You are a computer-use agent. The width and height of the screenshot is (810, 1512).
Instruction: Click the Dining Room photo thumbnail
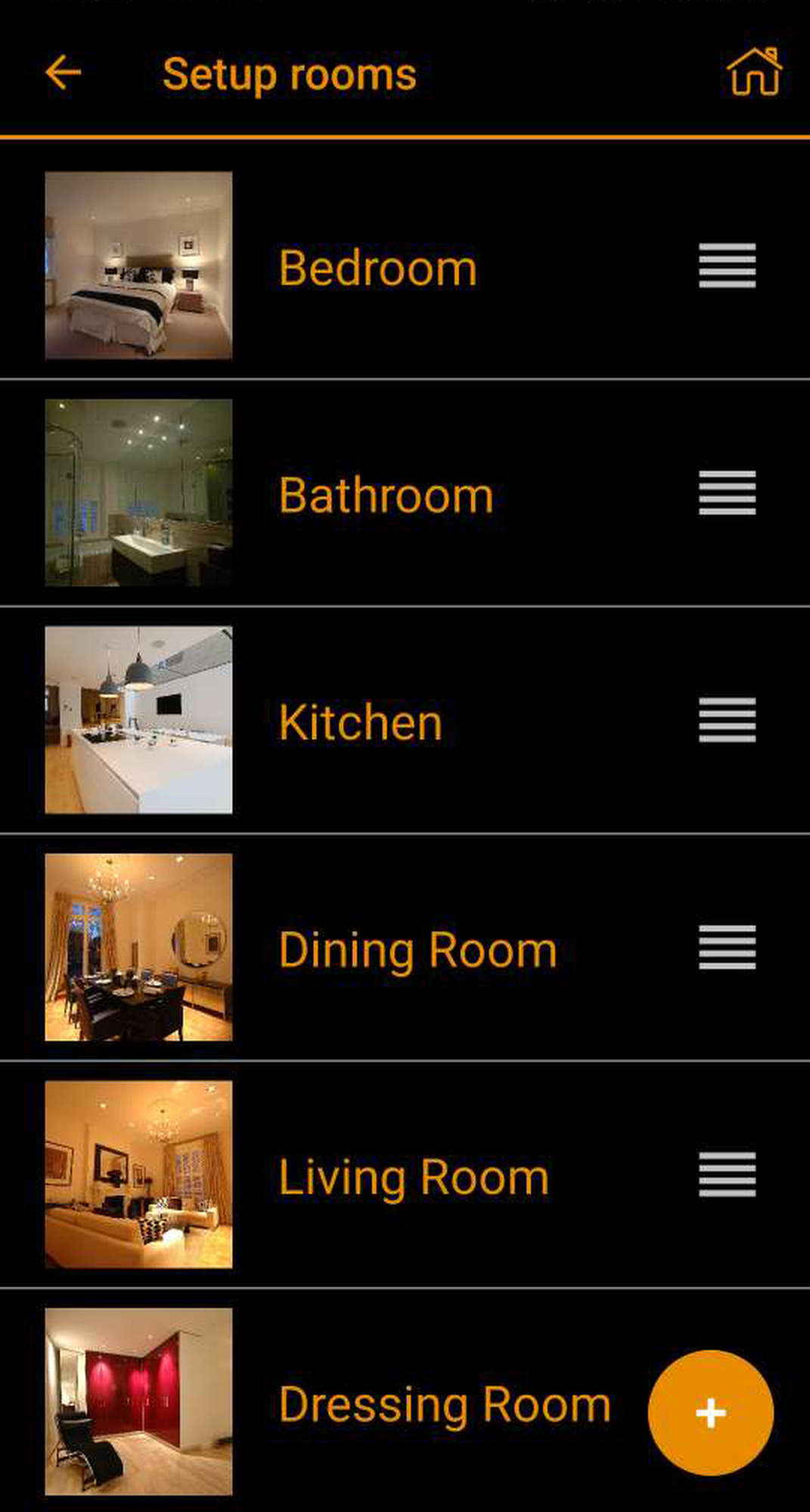pyautogui.click(x=139, y=949)
